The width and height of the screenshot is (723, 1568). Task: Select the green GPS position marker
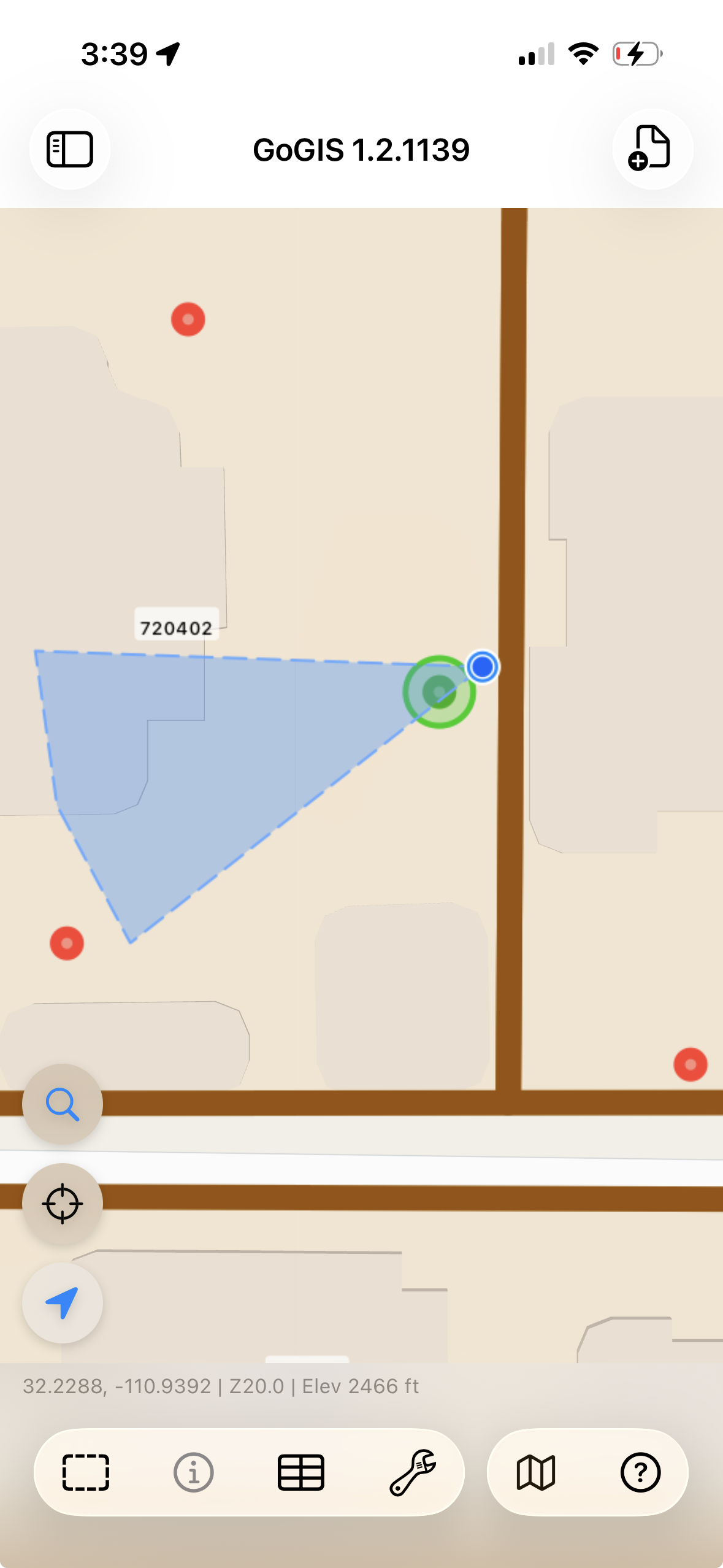point(438,690)
